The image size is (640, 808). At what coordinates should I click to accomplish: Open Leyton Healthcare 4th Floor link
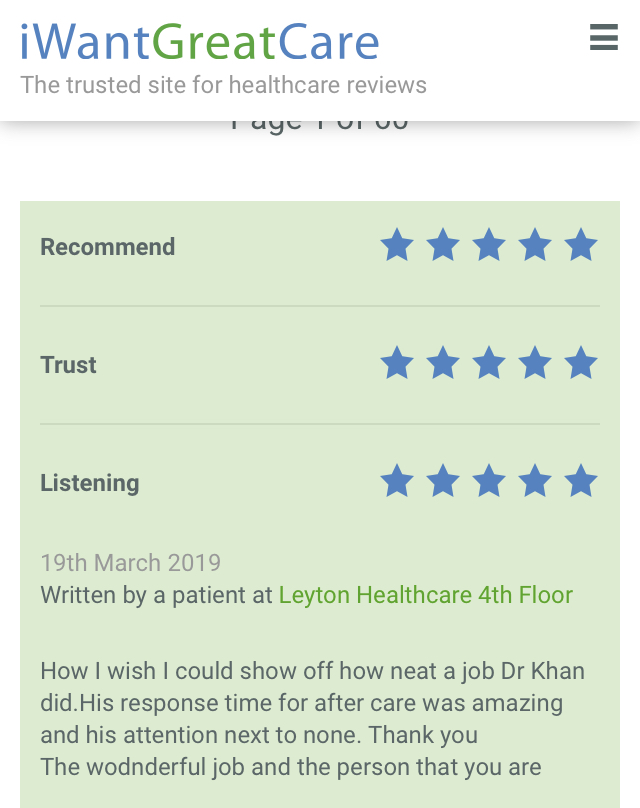coord(425,595)
